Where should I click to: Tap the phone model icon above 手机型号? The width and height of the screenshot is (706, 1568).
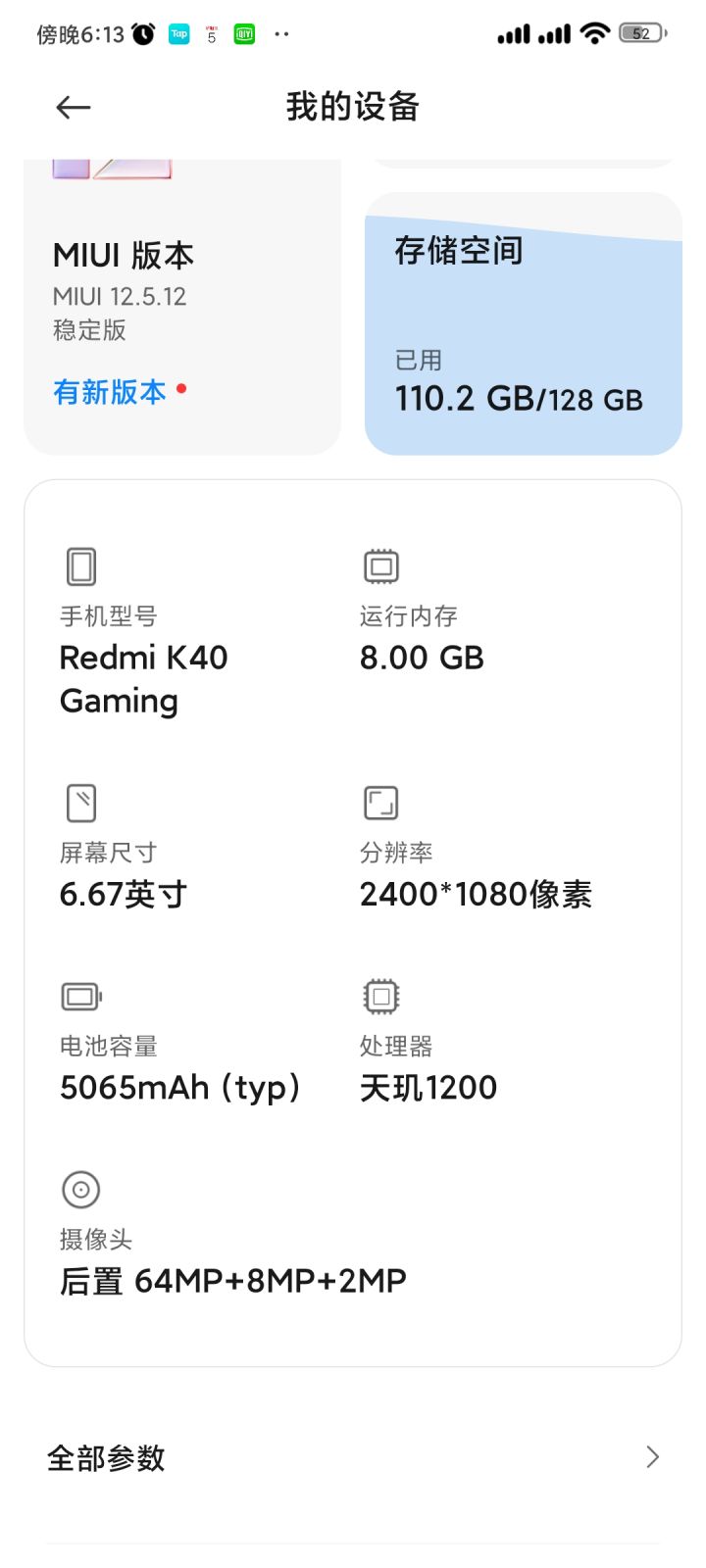tap(80, 565)
